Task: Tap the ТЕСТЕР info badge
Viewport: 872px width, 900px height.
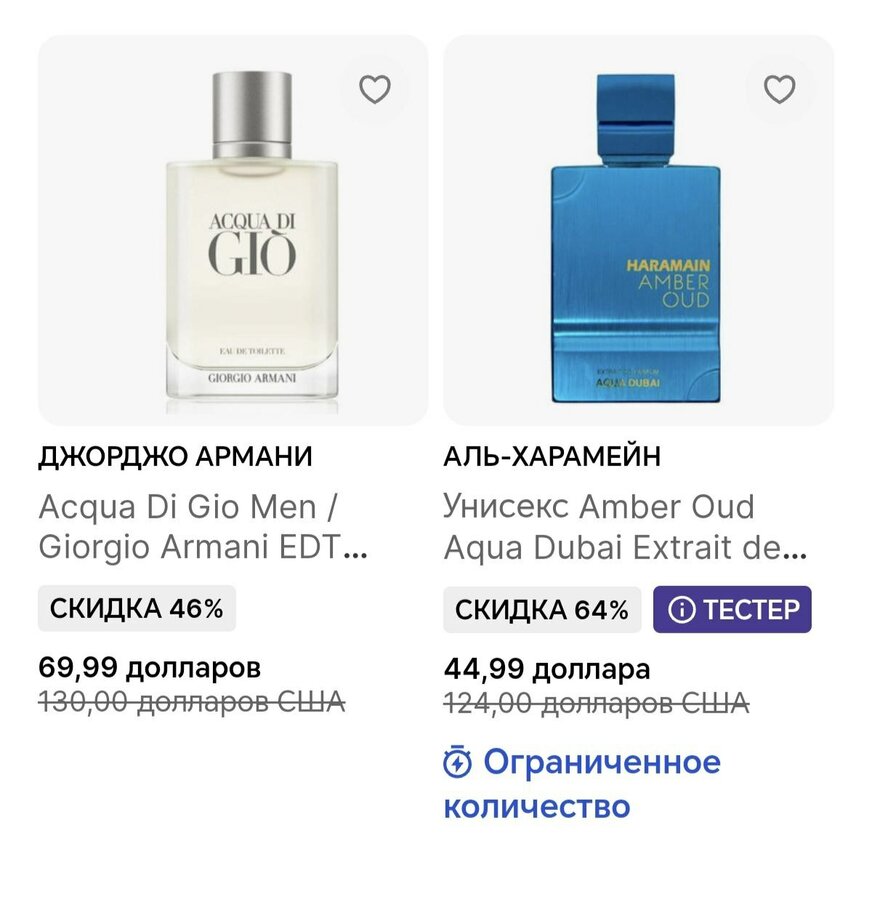Action: 732,610
